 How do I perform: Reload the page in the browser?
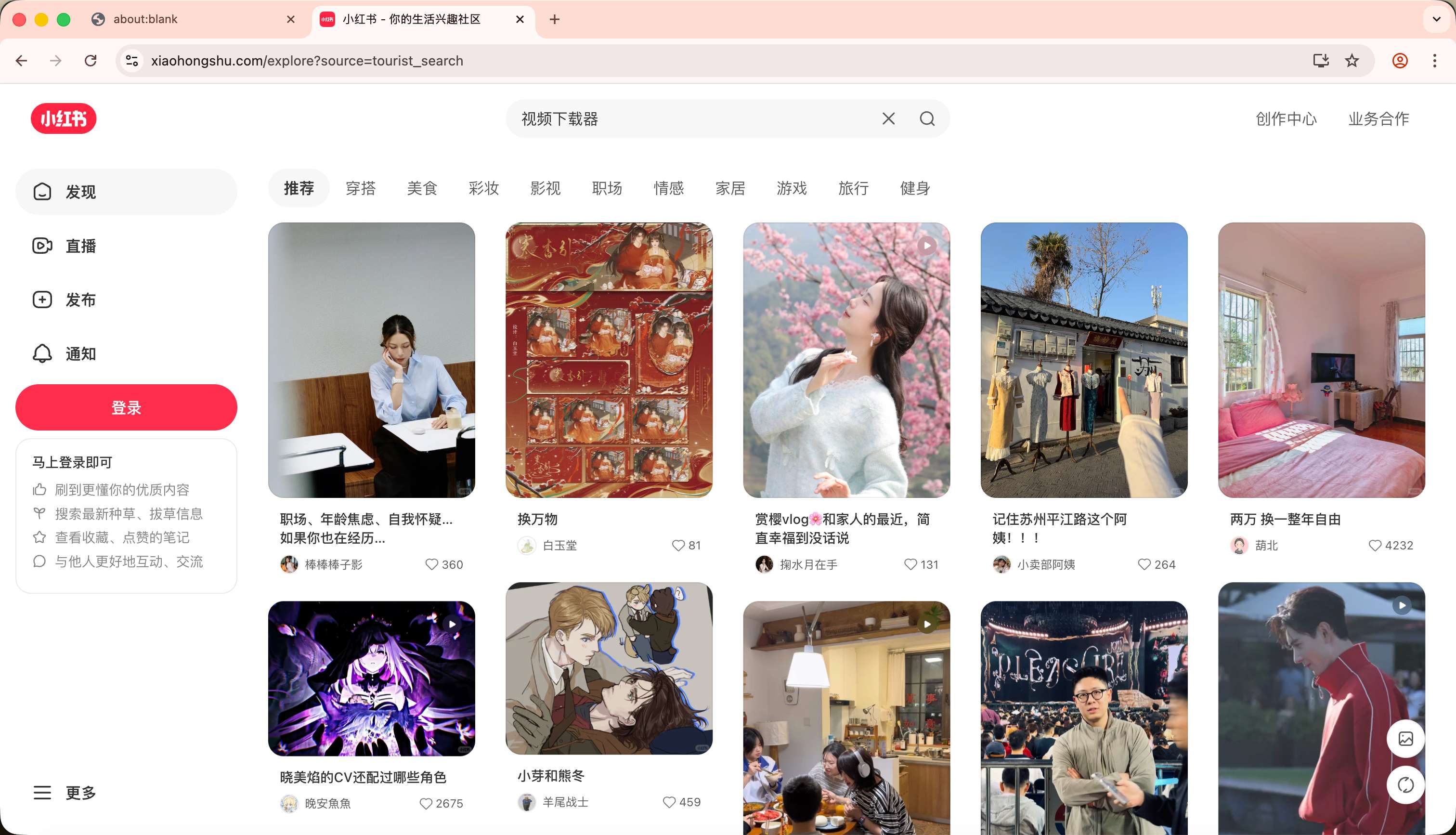91,61
